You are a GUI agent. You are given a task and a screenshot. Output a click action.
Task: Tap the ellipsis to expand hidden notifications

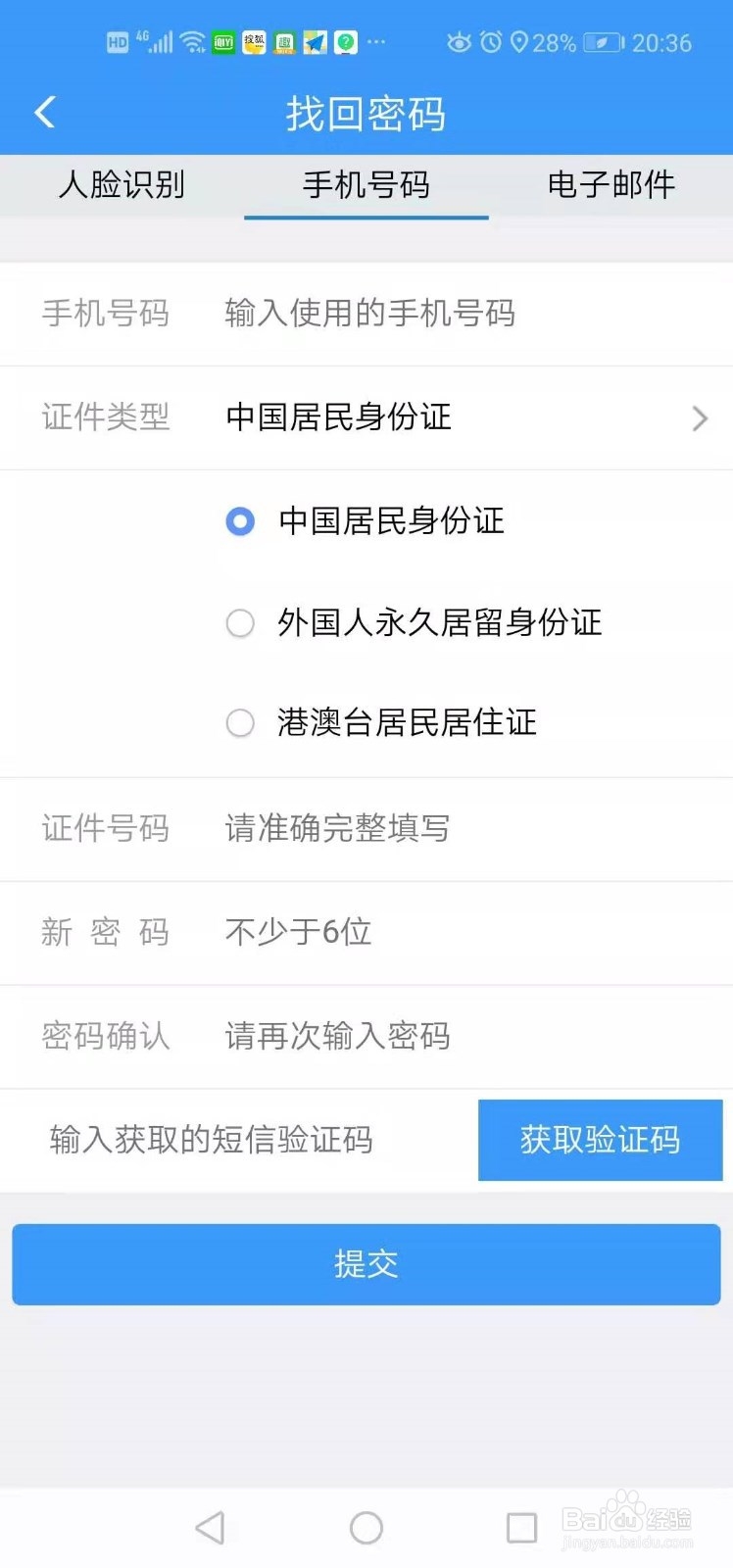374,42
